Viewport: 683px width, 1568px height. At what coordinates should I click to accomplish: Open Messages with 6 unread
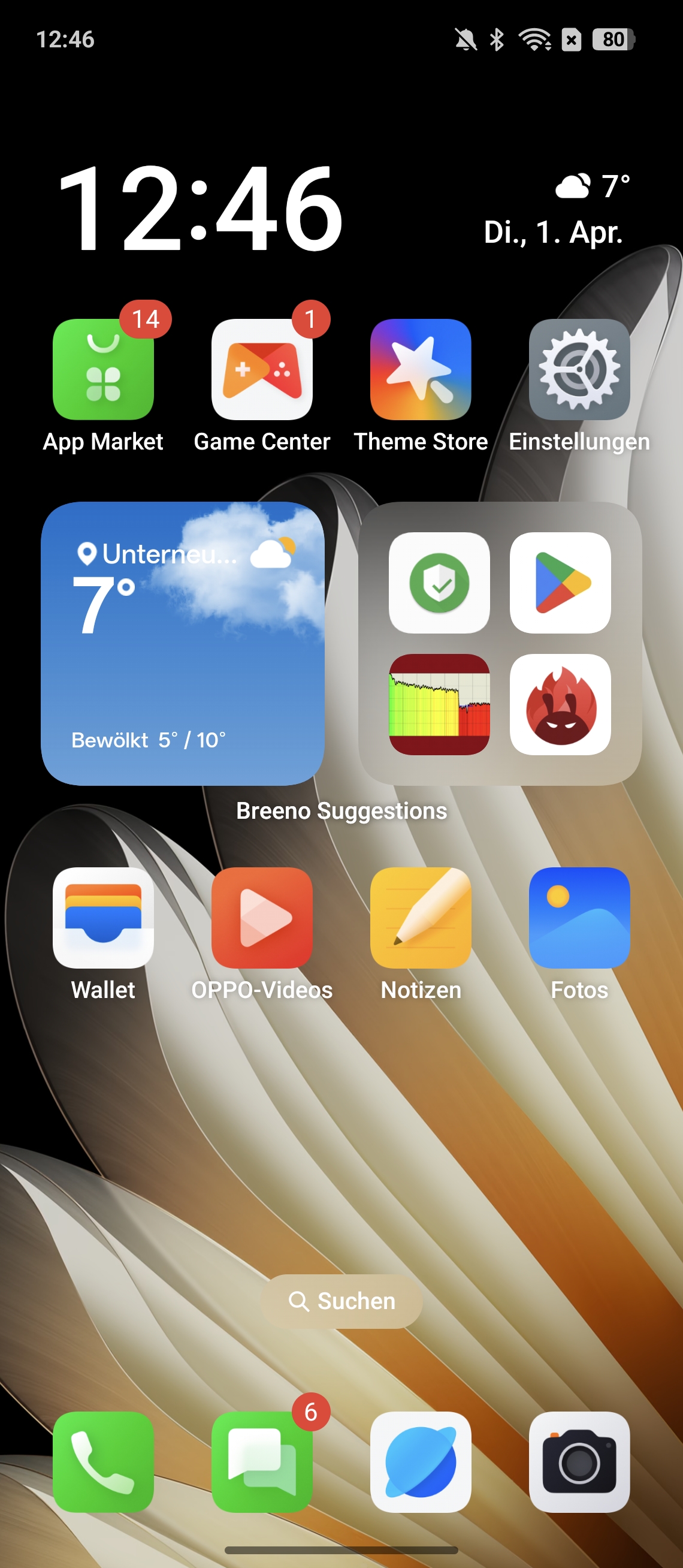262,1462
